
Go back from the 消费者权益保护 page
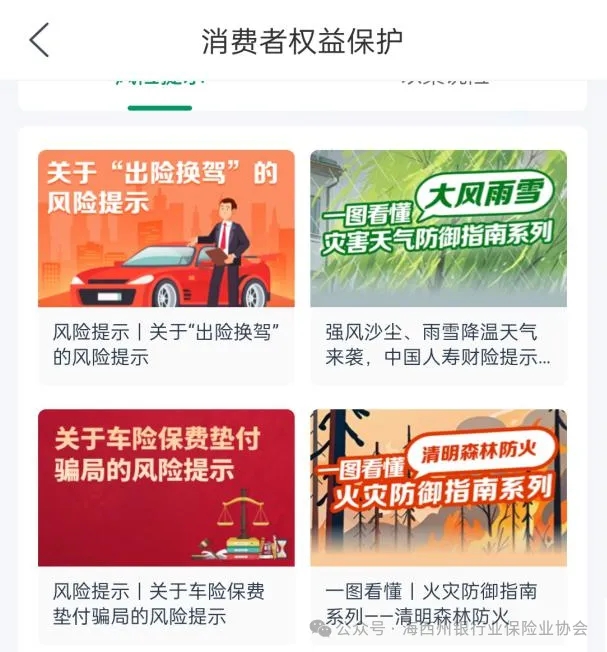39,41
